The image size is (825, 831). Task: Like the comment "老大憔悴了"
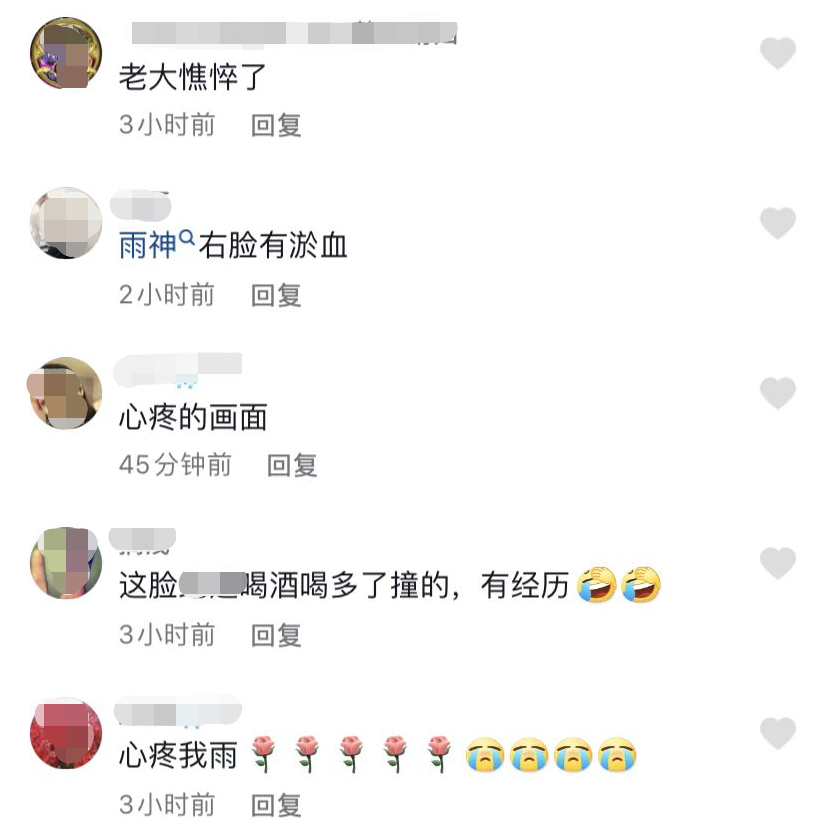(777, 53)
